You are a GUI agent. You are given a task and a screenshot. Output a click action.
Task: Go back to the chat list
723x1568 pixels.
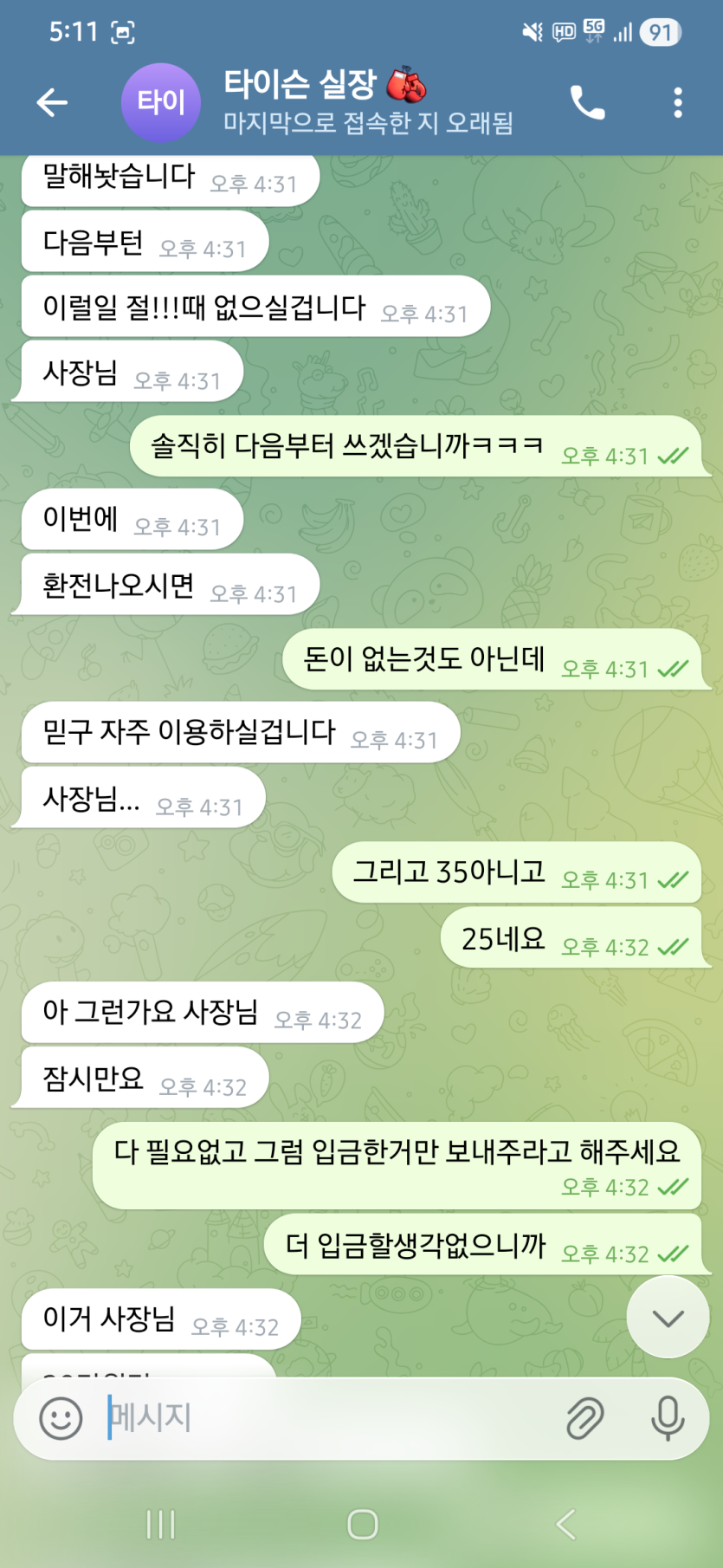(52, 103)
